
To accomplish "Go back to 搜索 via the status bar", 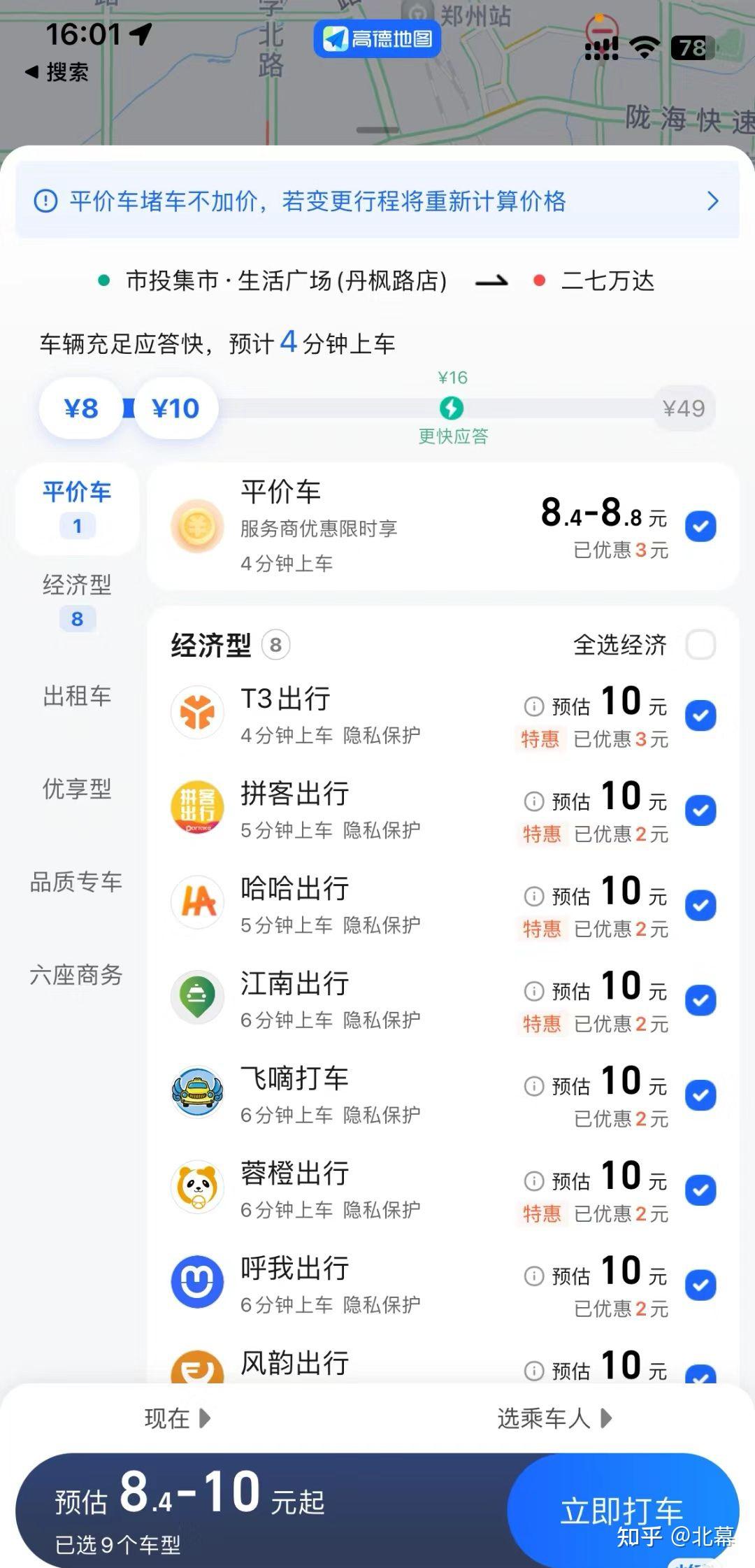I will click(57, 72).
